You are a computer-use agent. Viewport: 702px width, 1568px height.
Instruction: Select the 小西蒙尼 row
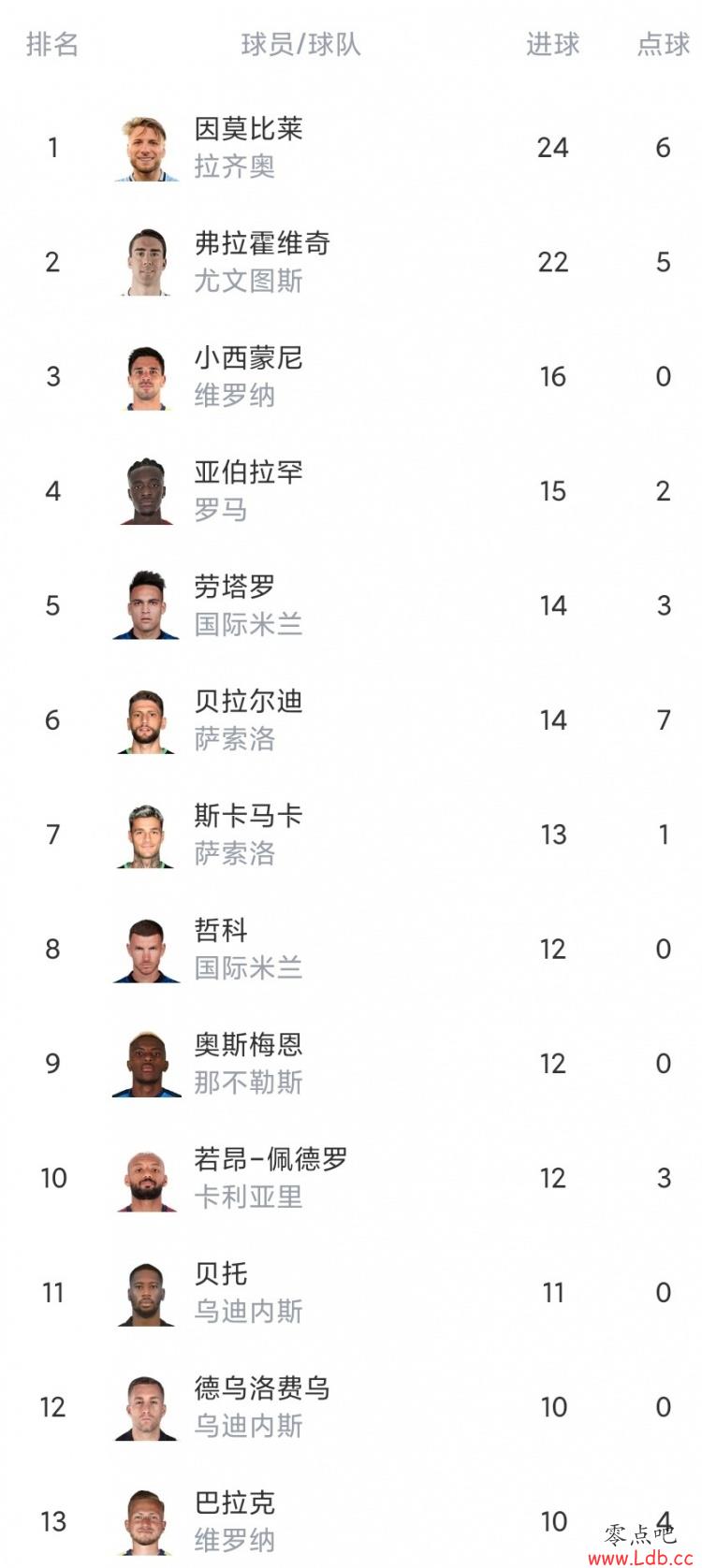click(x=351, y=377)
